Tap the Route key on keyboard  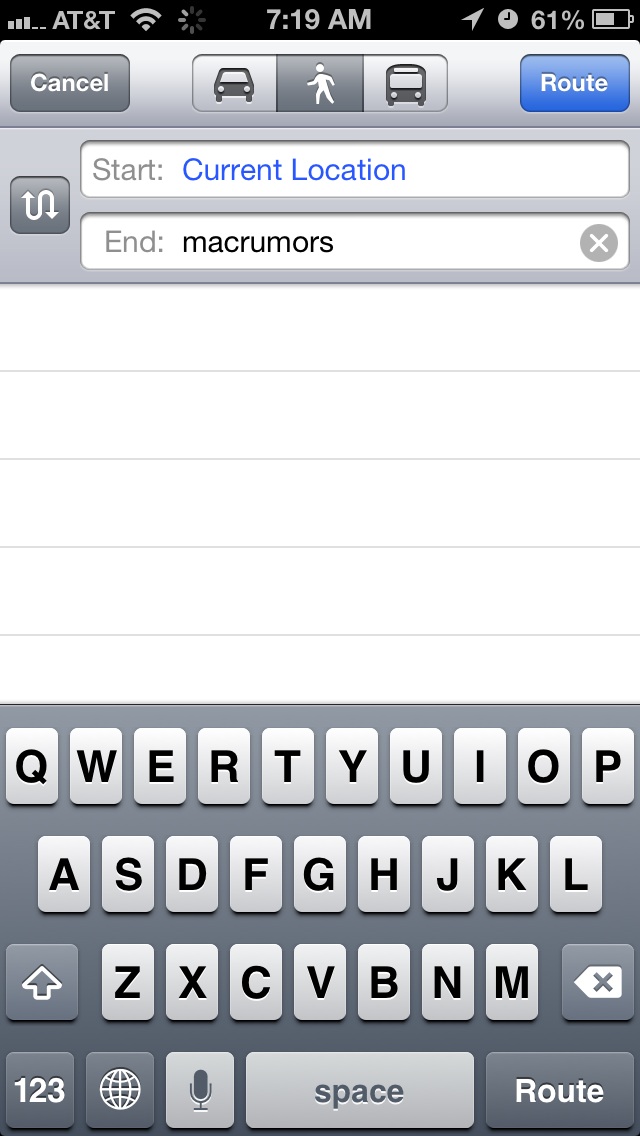(560, 1089)
